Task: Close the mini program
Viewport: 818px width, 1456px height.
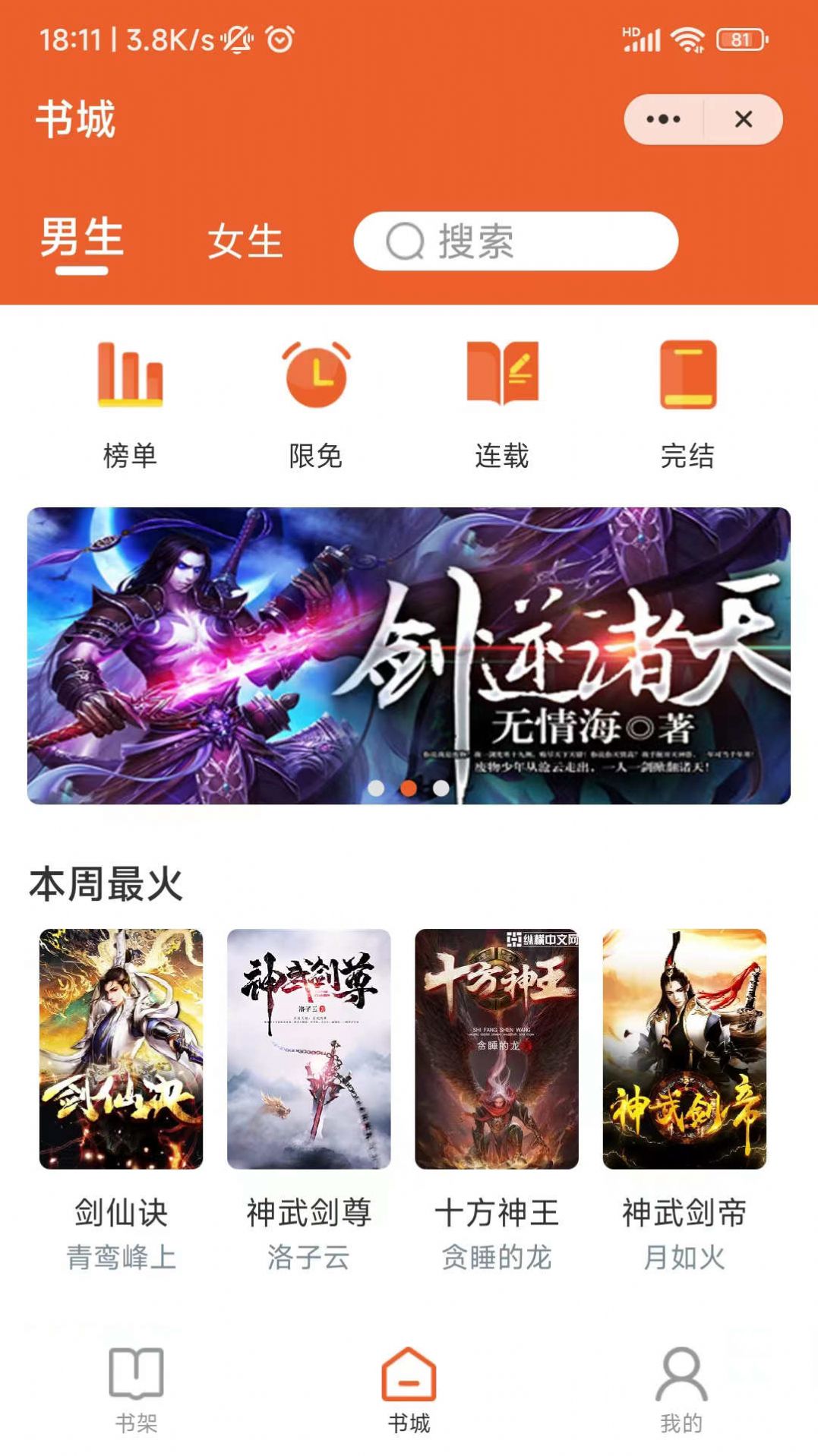Action: pos(744,119)
